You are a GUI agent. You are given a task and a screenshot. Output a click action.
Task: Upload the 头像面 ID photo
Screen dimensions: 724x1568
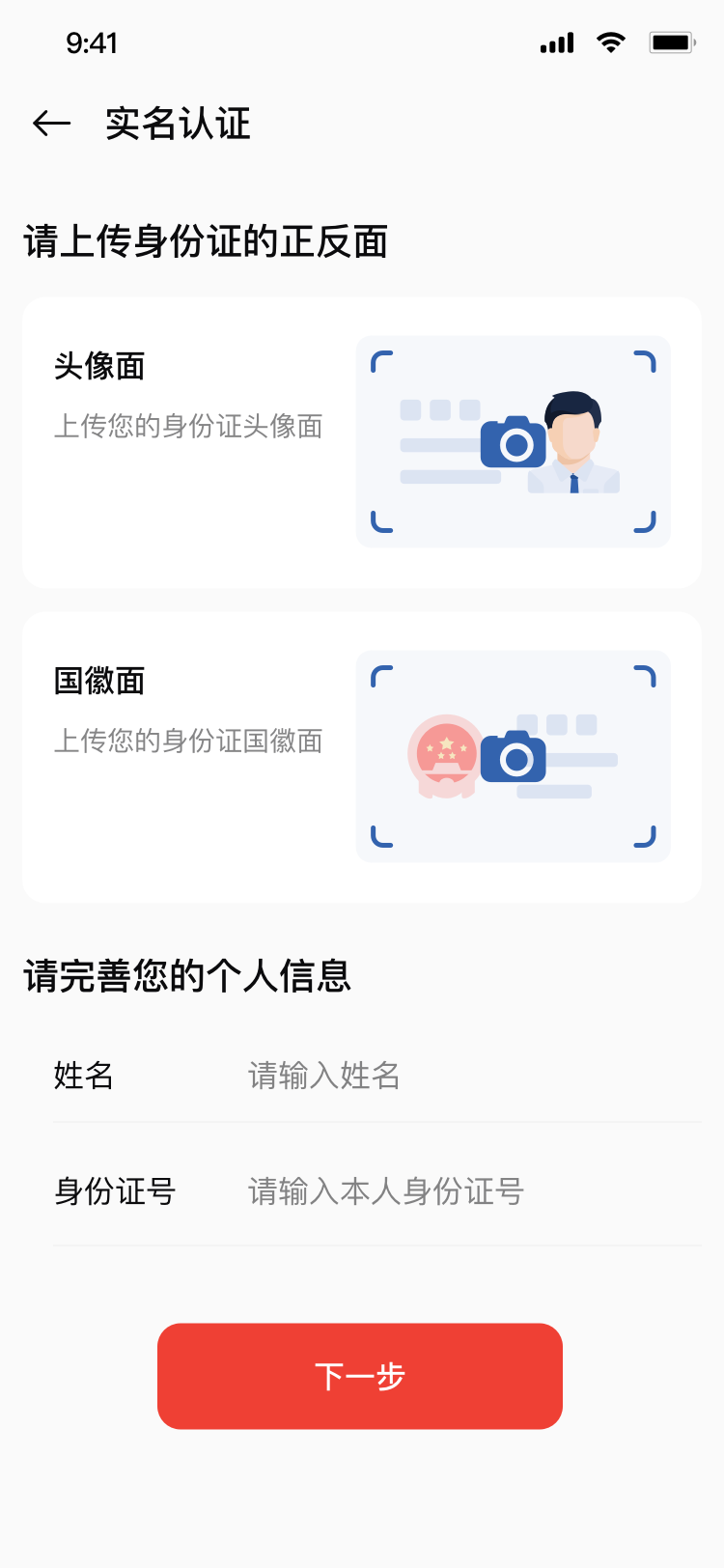click(513, 442)
